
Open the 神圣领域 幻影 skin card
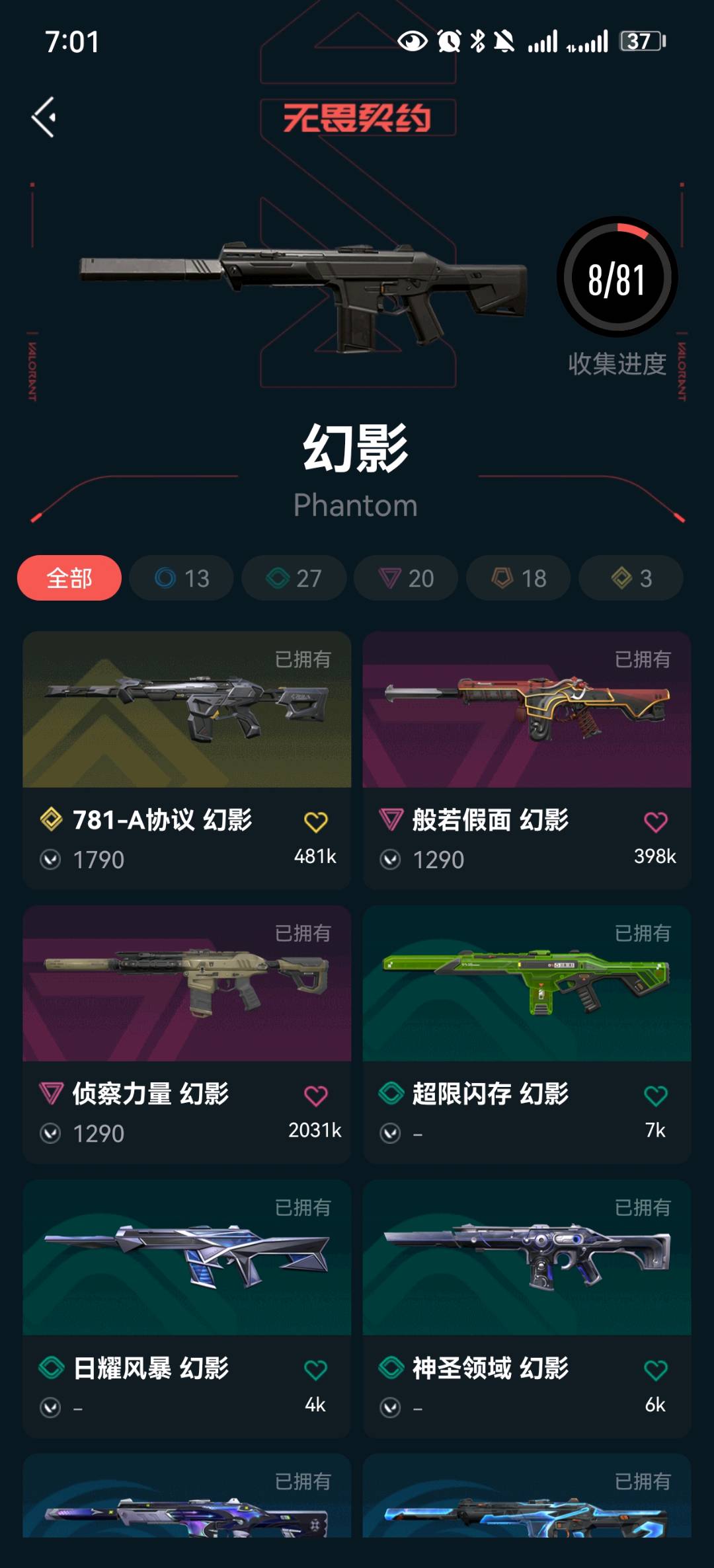coord(527,1309)
